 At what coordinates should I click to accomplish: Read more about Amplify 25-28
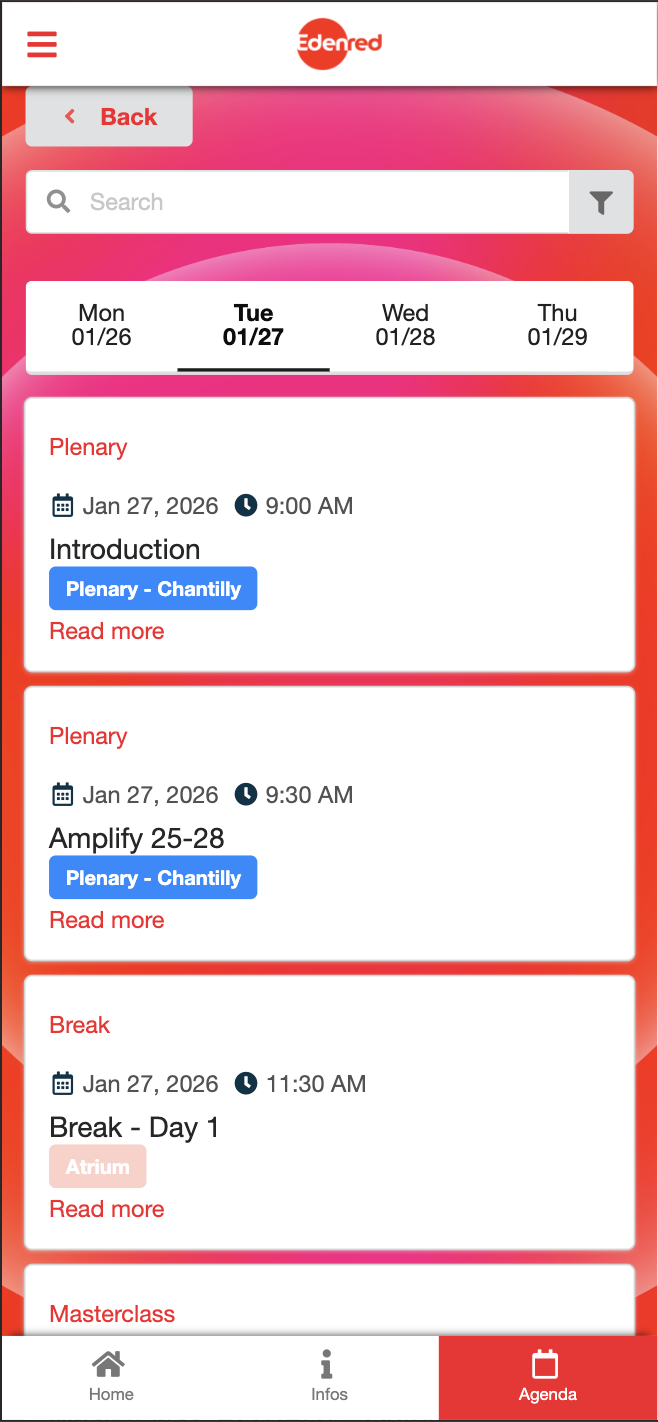[107, 920]
